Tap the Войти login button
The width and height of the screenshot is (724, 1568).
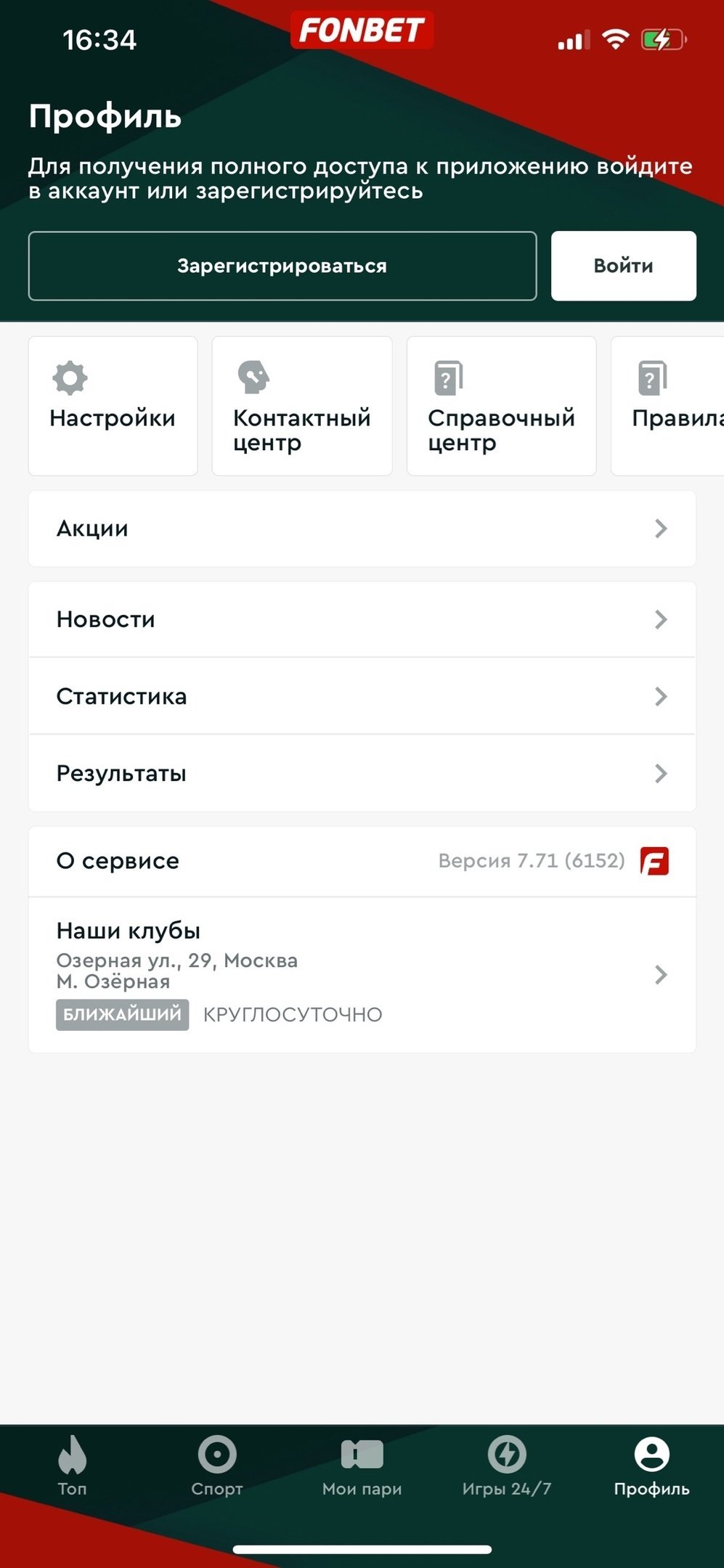tap(623, 266)
